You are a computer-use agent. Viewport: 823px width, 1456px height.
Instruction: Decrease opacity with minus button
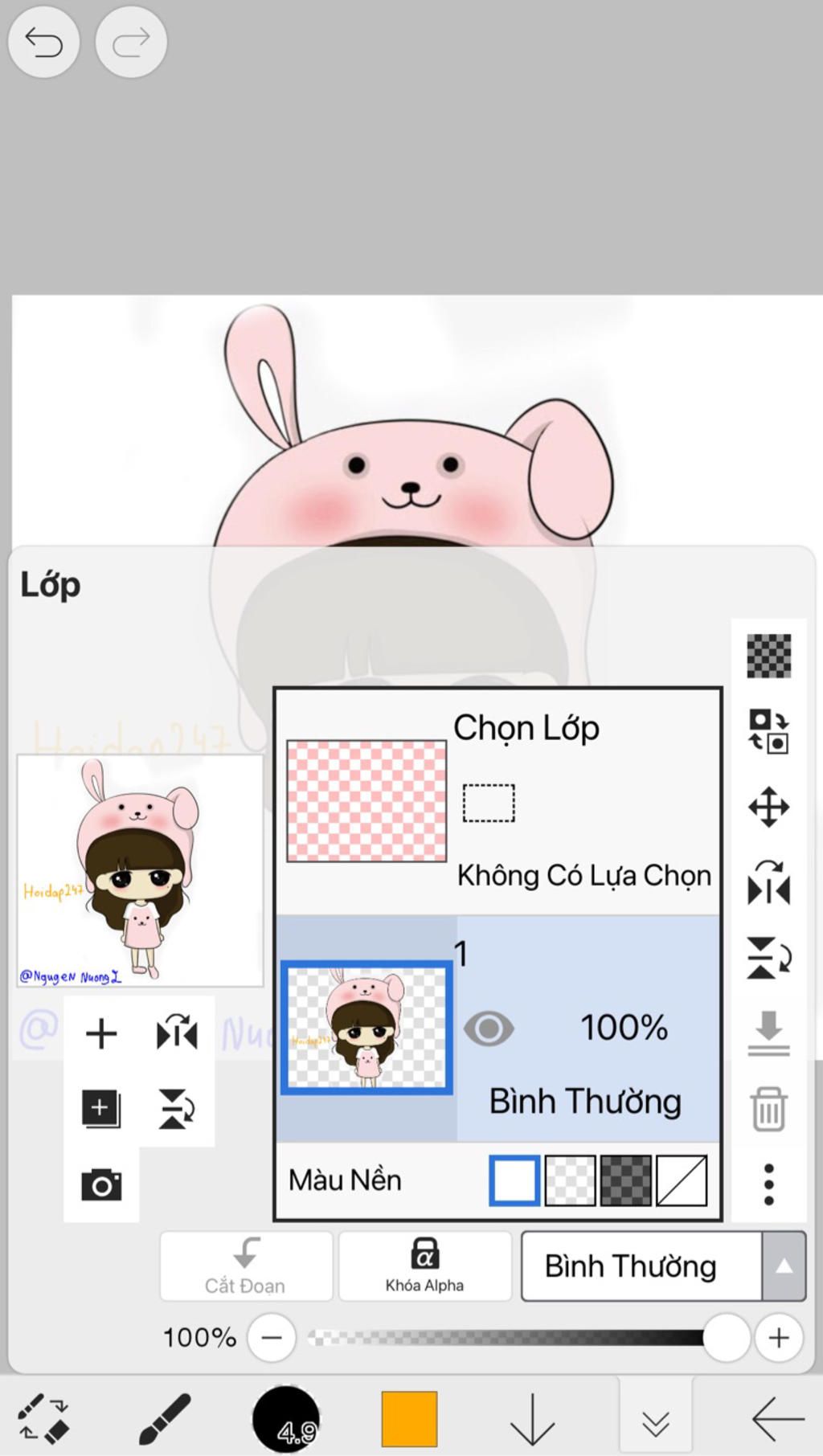(272, 1338)
